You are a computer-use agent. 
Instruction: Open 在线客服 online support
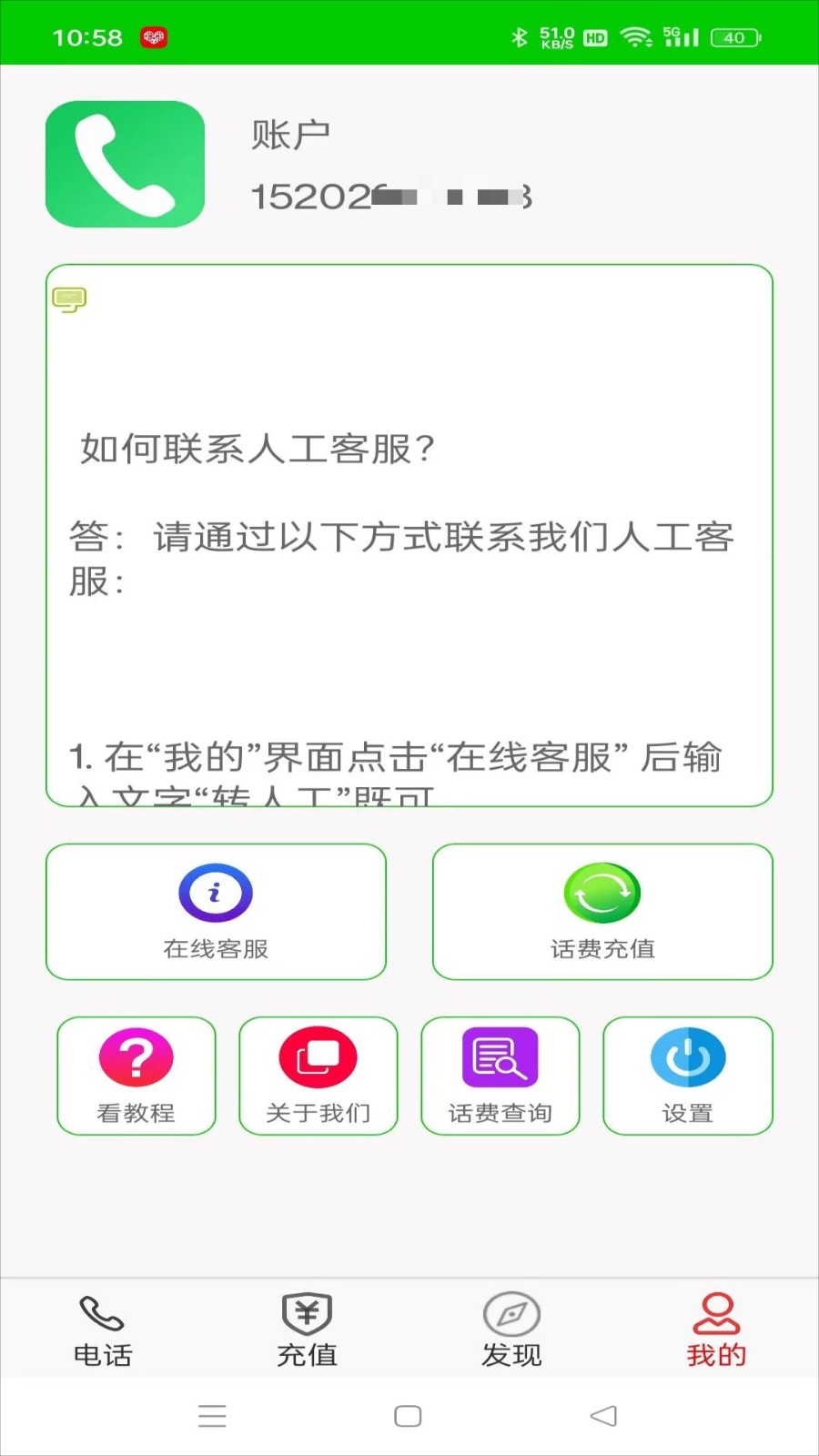(x=216, y=912)
